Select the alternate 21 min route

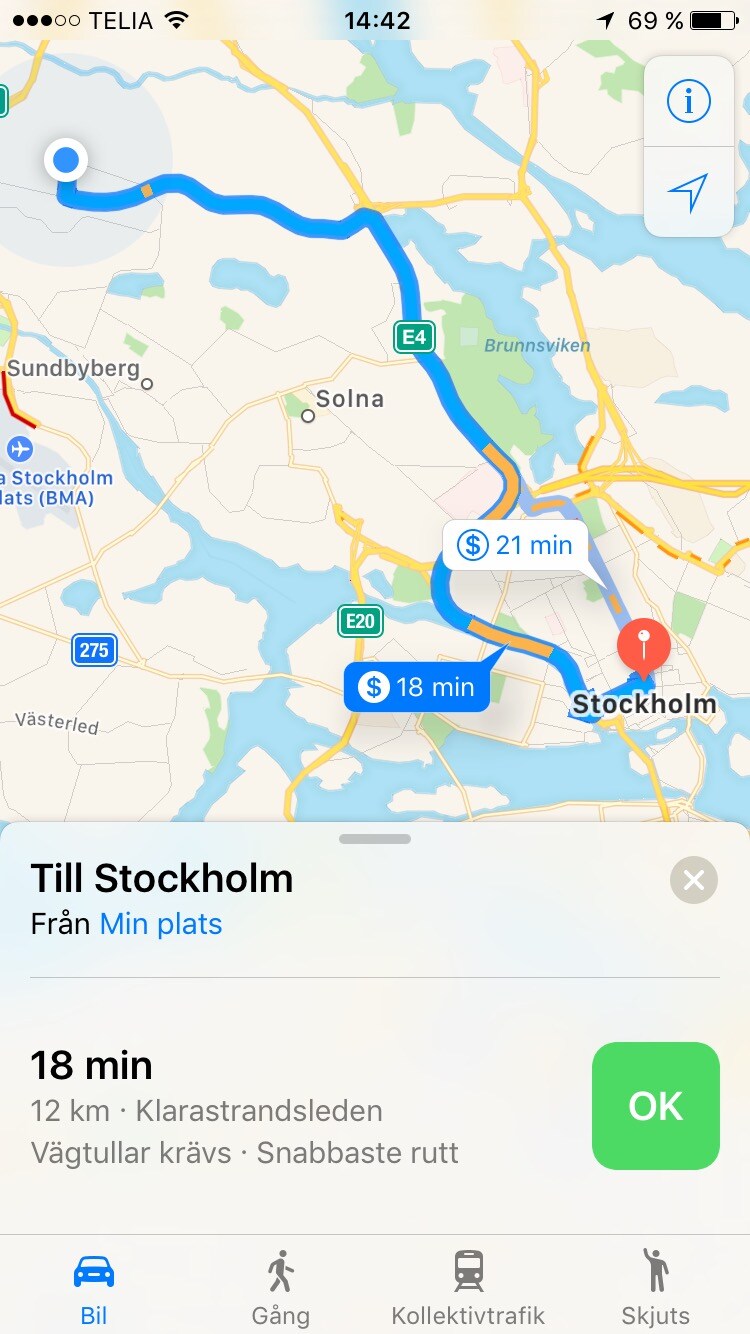515,545
